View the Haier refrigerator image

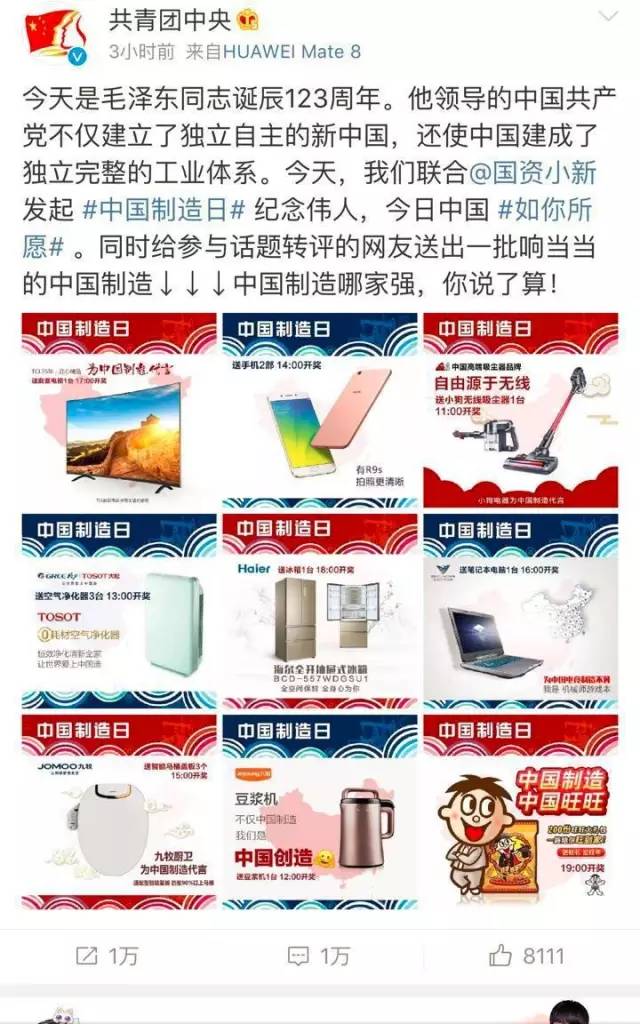click(320, 612)
